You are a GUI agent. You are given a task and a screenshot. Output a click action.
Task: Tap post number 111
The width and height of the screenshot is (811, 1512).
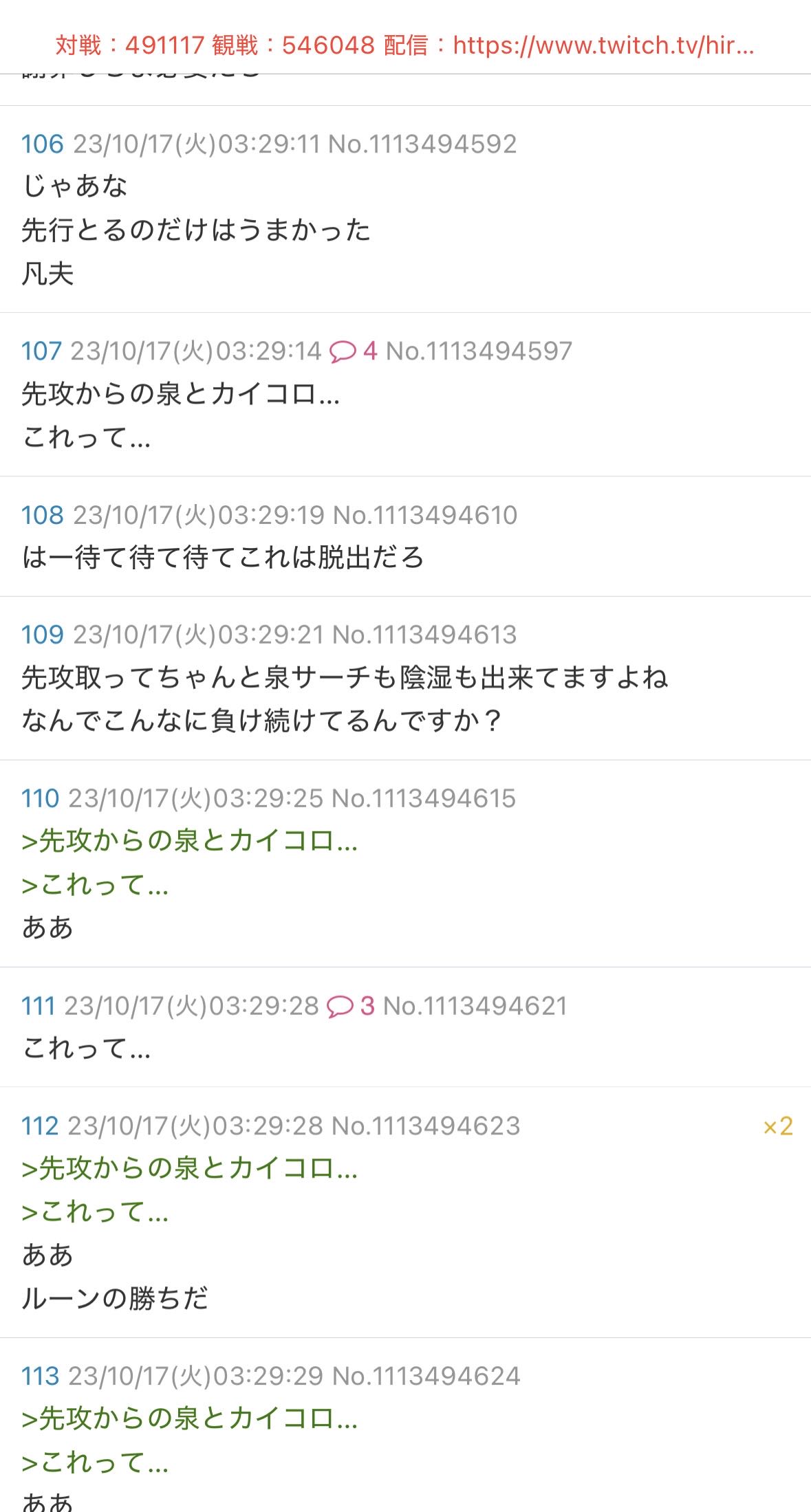click(x=38, y=1006)
